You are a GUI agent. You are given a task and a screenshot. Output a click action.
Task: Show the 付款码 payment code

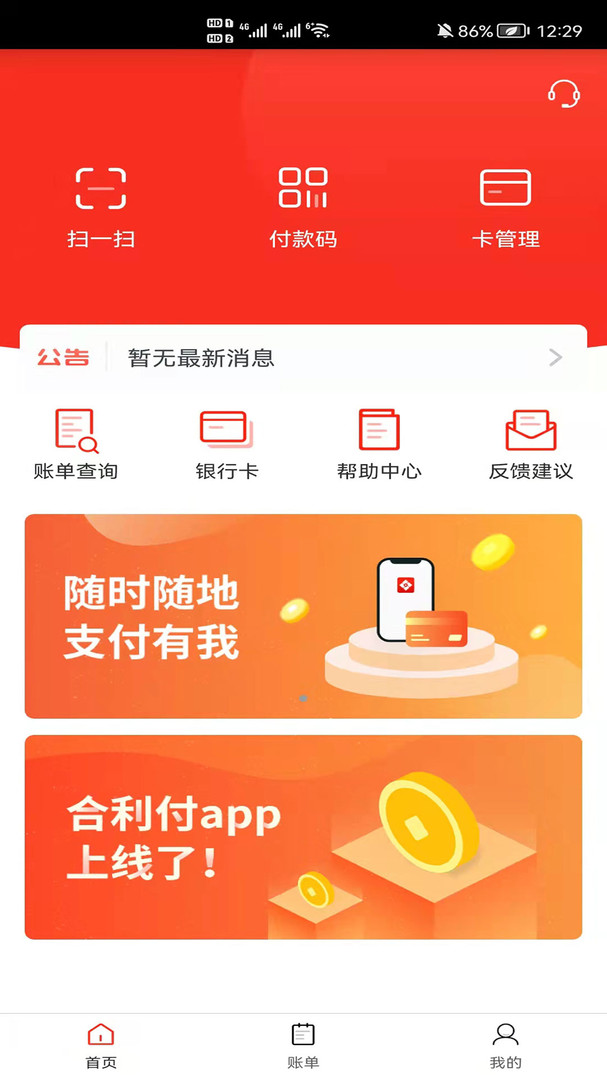point(303,207)
